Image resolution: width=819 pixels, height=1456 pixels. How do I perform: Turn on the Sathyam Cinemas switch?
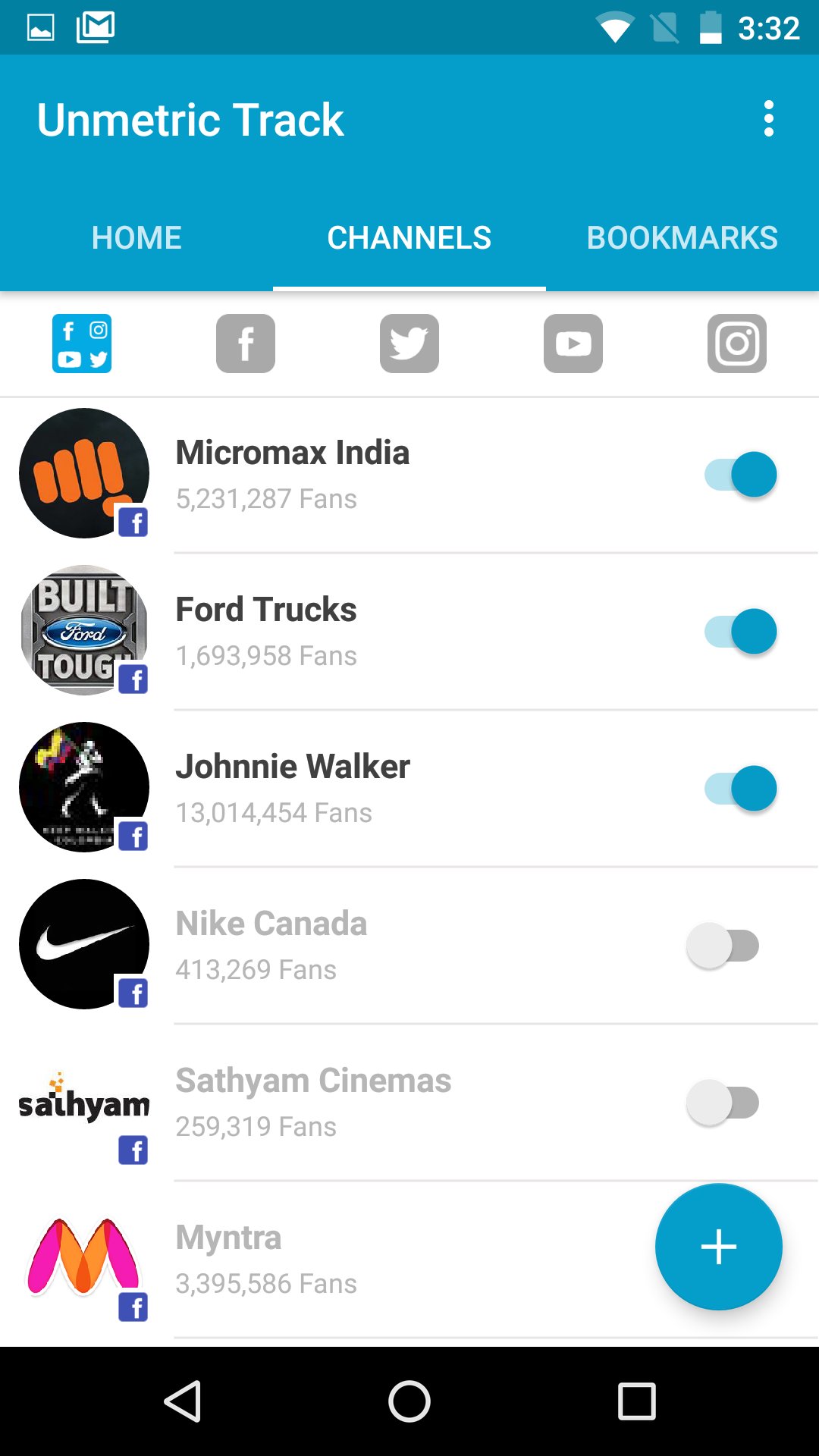(723, 1103)
